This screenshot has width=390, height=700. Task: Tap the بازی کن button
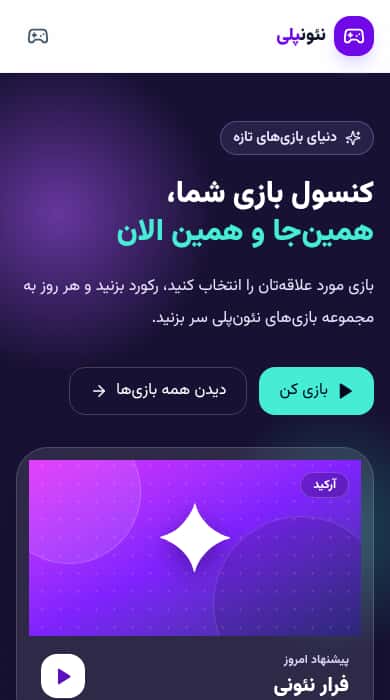[x=316, y=391]
